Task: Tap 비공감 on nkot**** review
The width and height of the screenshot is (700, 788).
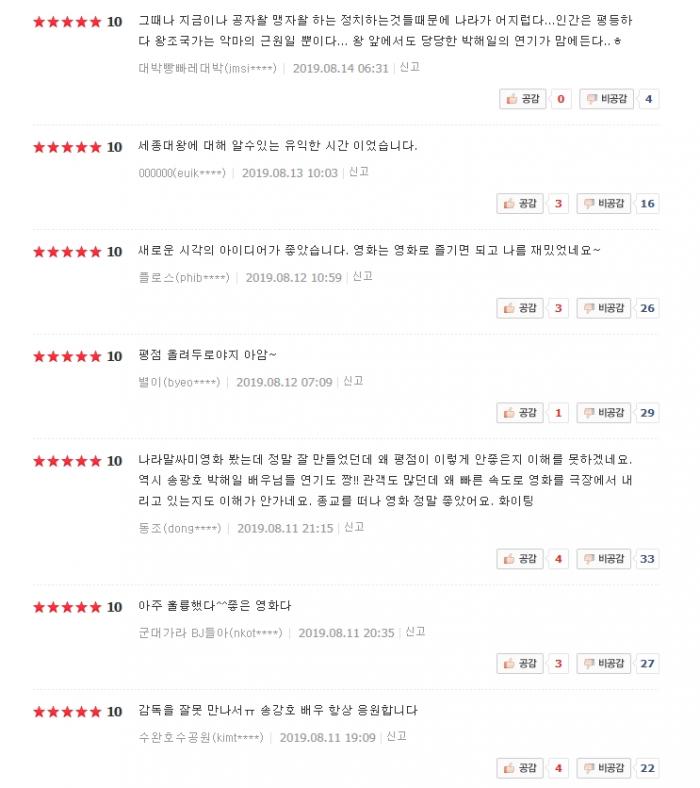Action: (606, 663)
